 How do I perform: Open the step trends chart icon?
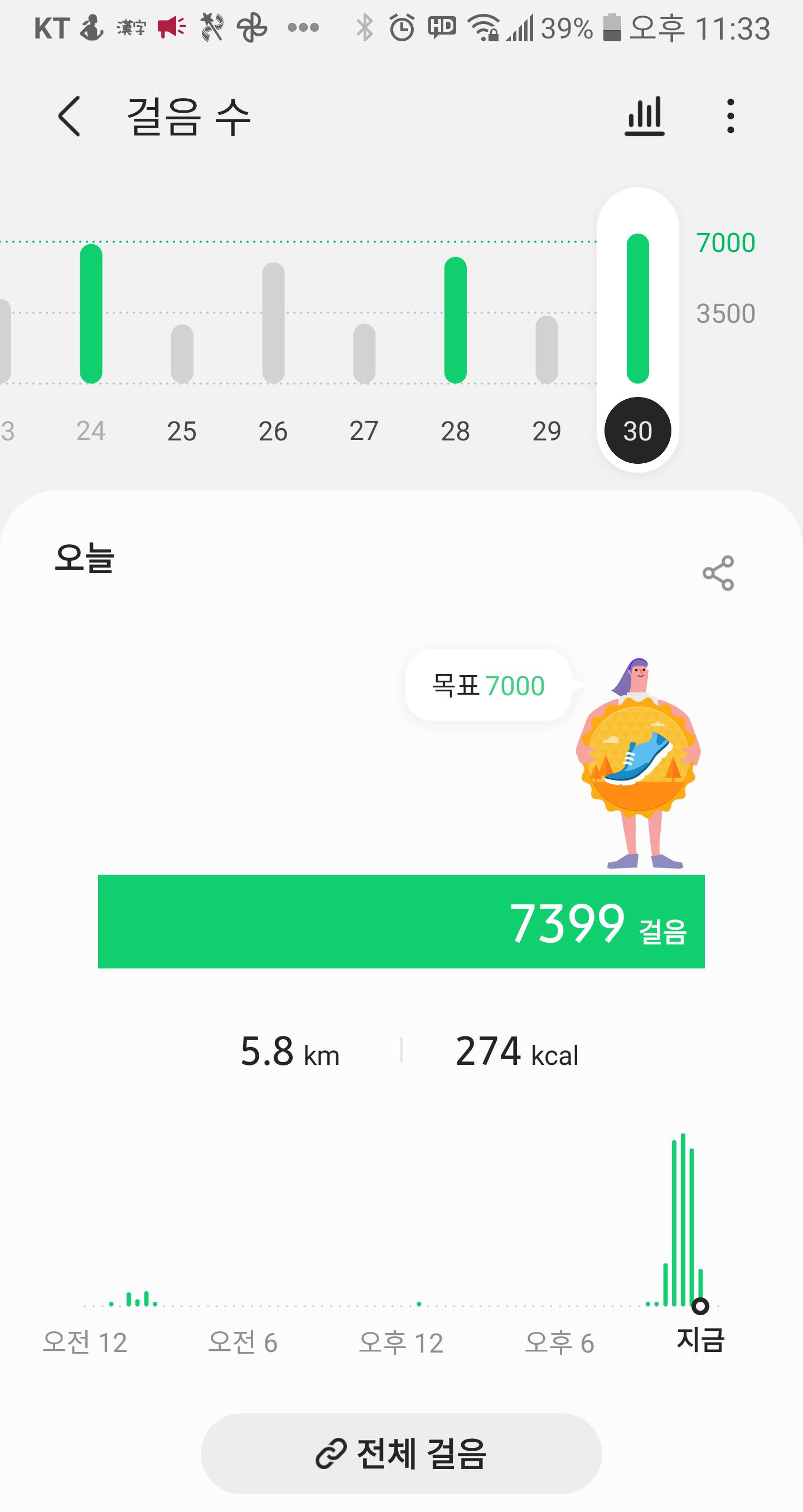pos(644,116)
